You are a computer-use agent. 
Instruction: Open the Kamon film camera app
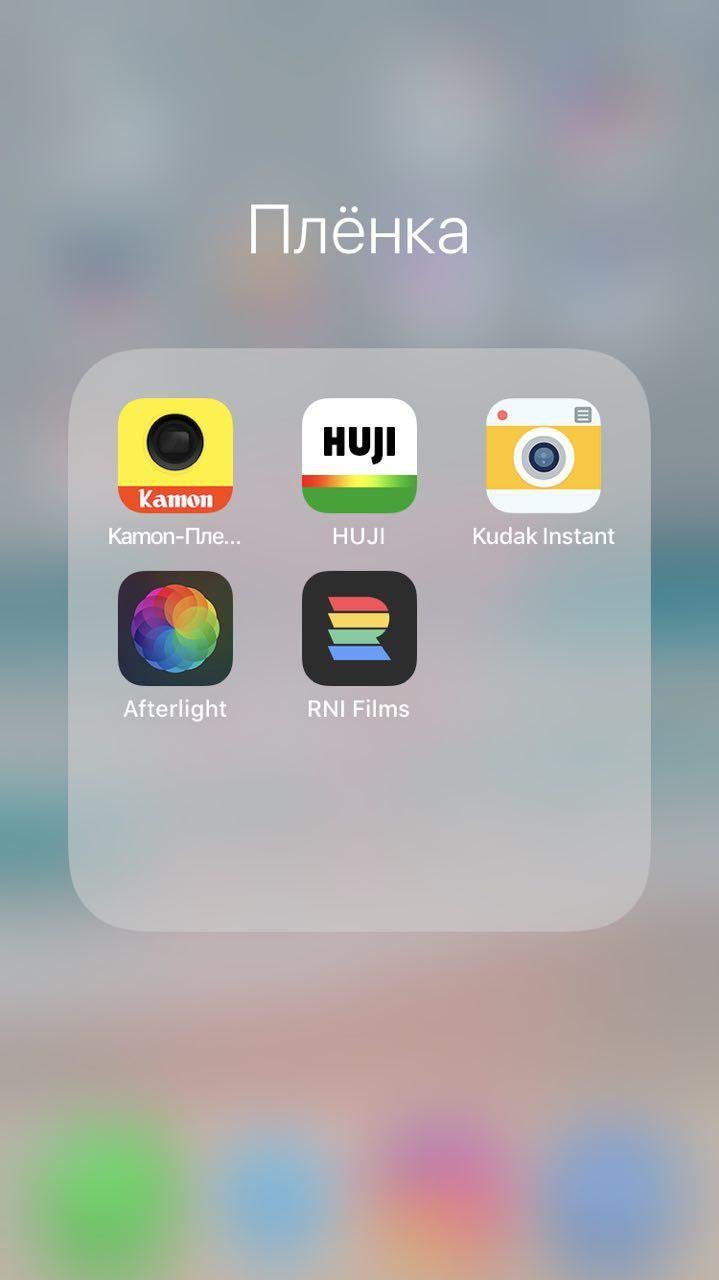pyautogui.click(x=175, y=455)
